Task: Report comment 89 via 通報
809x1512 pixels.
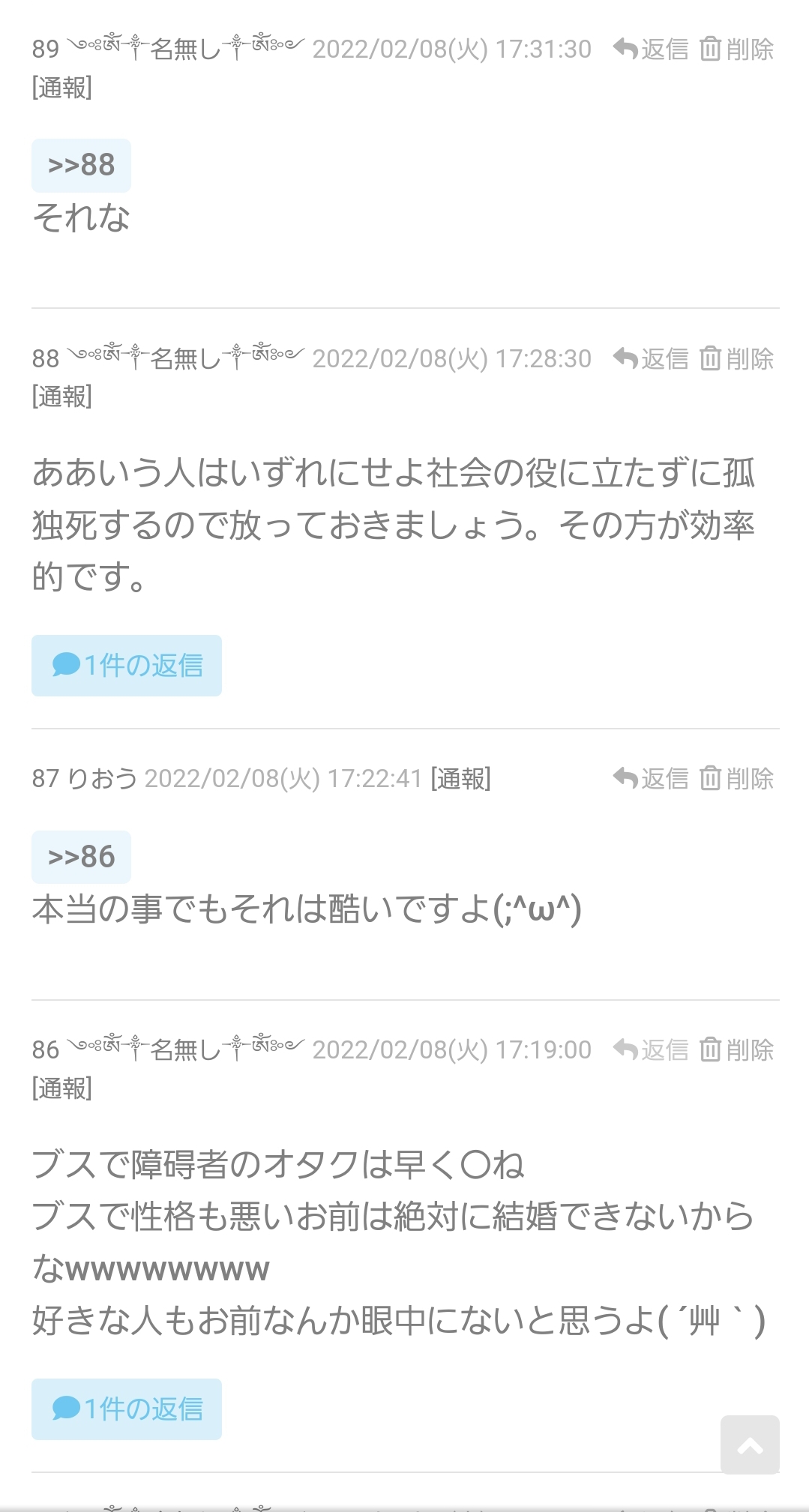Action: click(x=61, y=88)
